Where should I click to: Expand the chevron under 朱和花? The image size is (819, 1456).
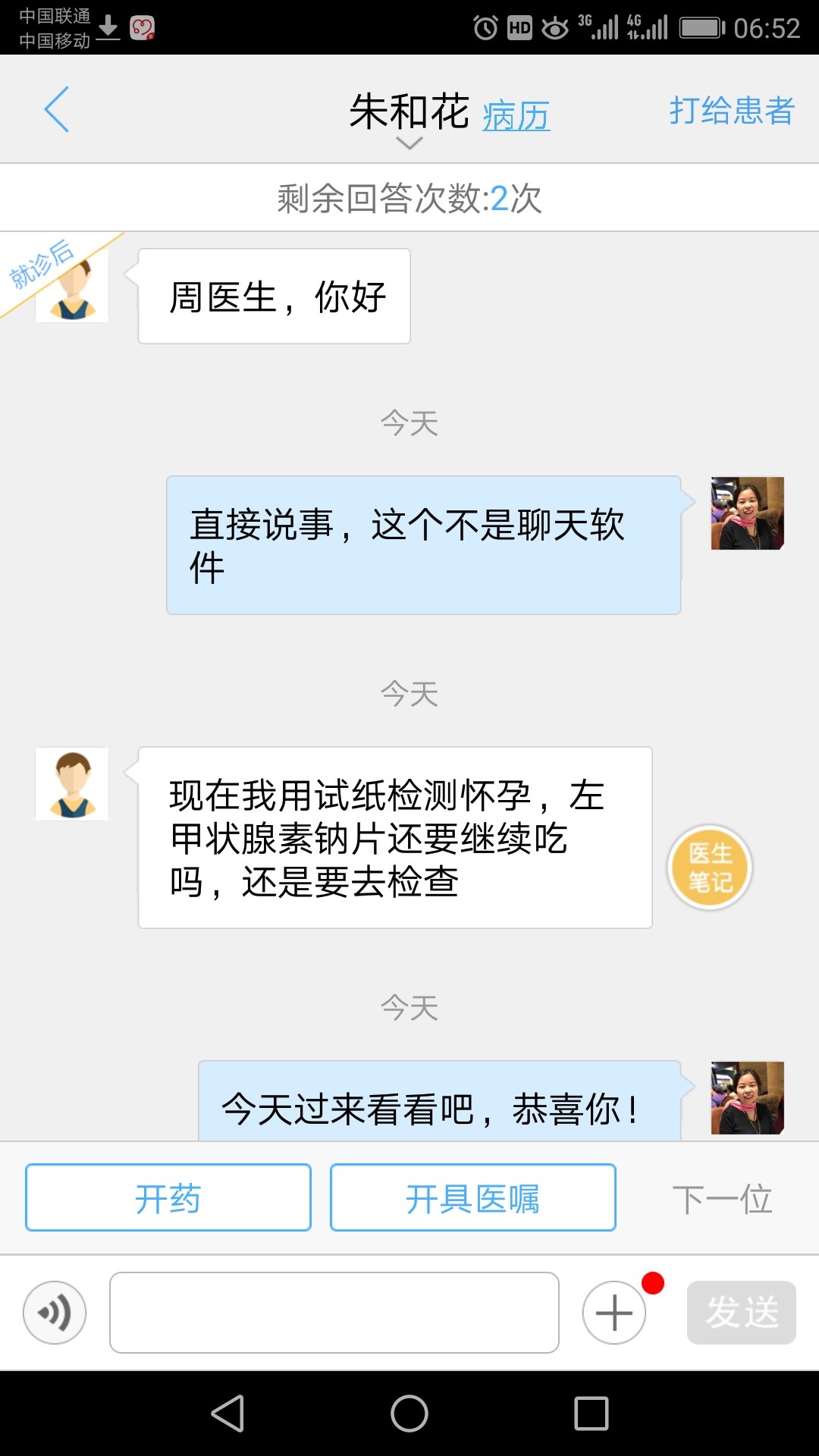click(x=409, y=143)
